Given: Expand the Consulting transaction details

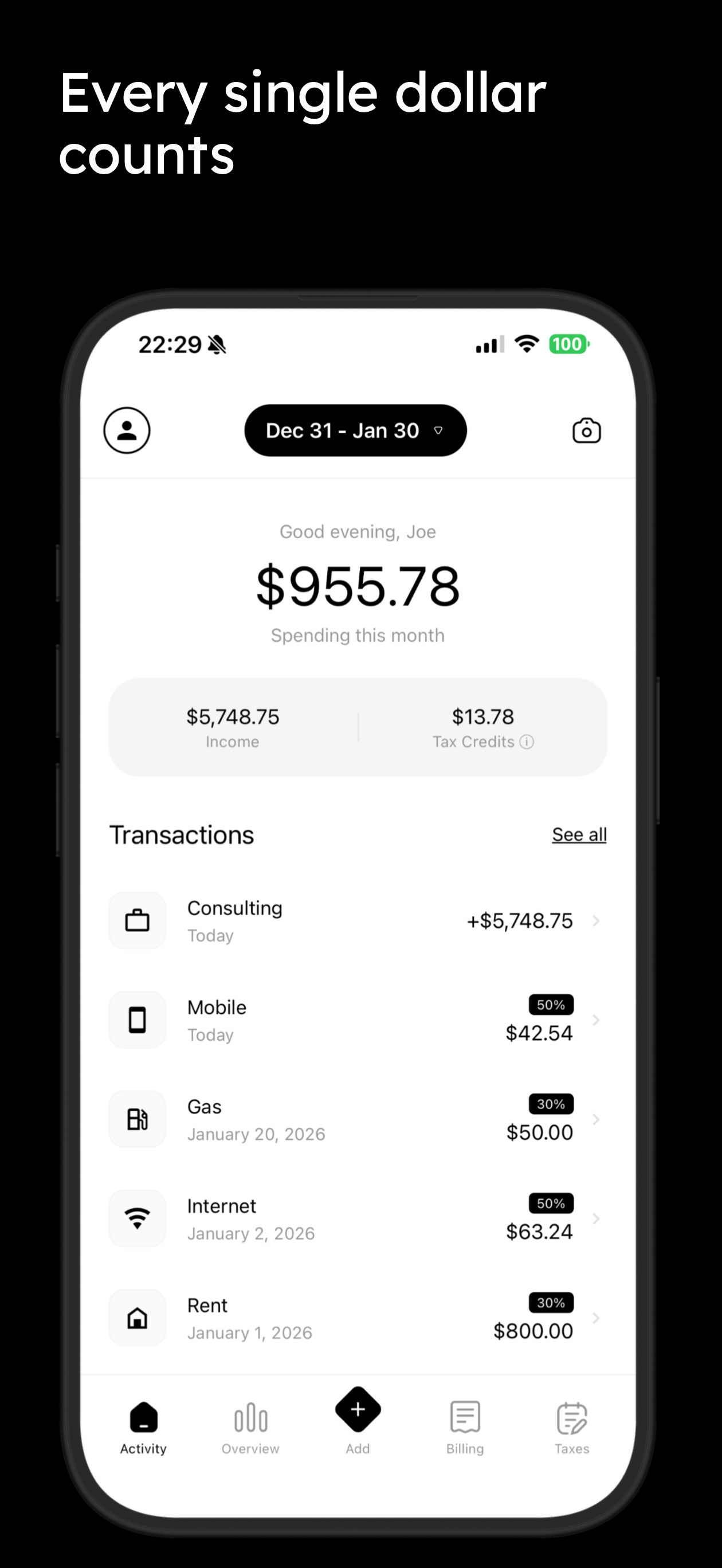Looking at the screenshot, I should coord(596,920).
